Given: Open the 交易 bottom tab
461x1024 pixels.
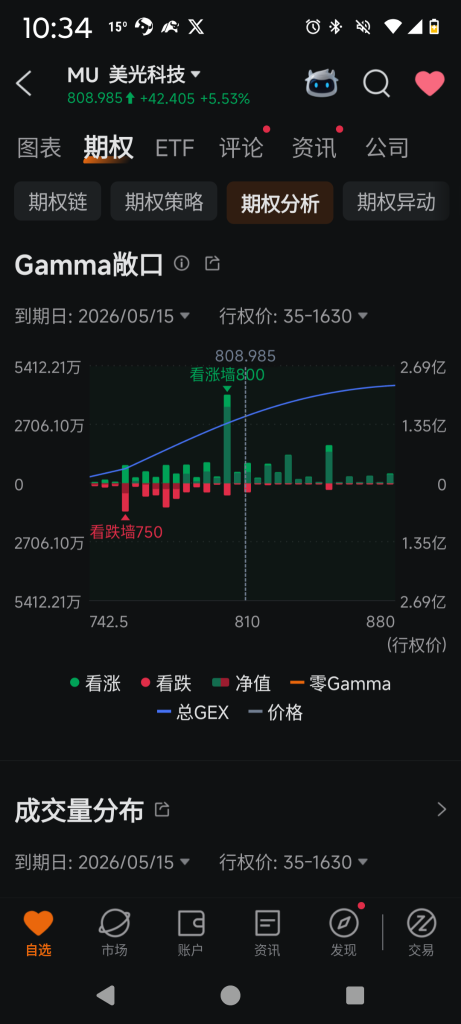Looking at the screenshot, I should (x=421, y=933).
